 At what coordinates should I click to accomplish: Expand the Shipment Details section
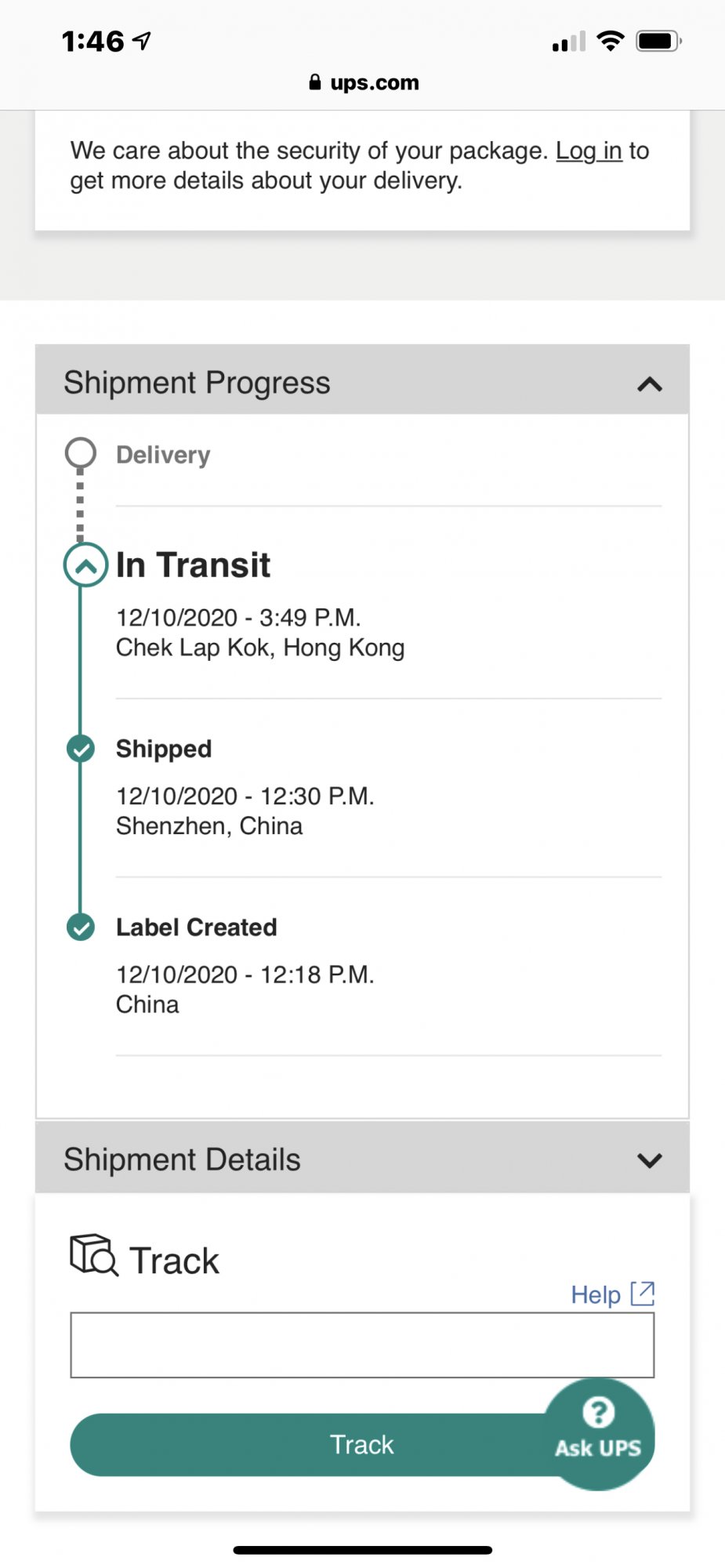650,1160
